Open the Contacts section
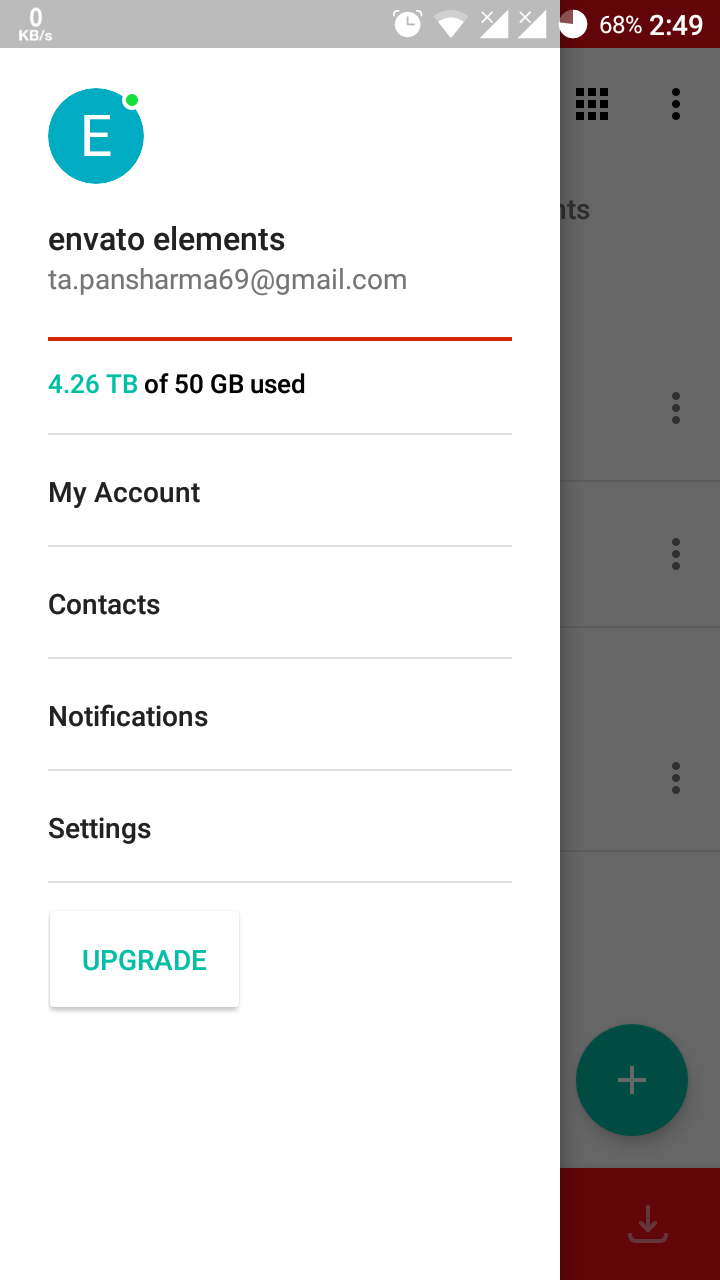720x1280 pixels. 104,604
